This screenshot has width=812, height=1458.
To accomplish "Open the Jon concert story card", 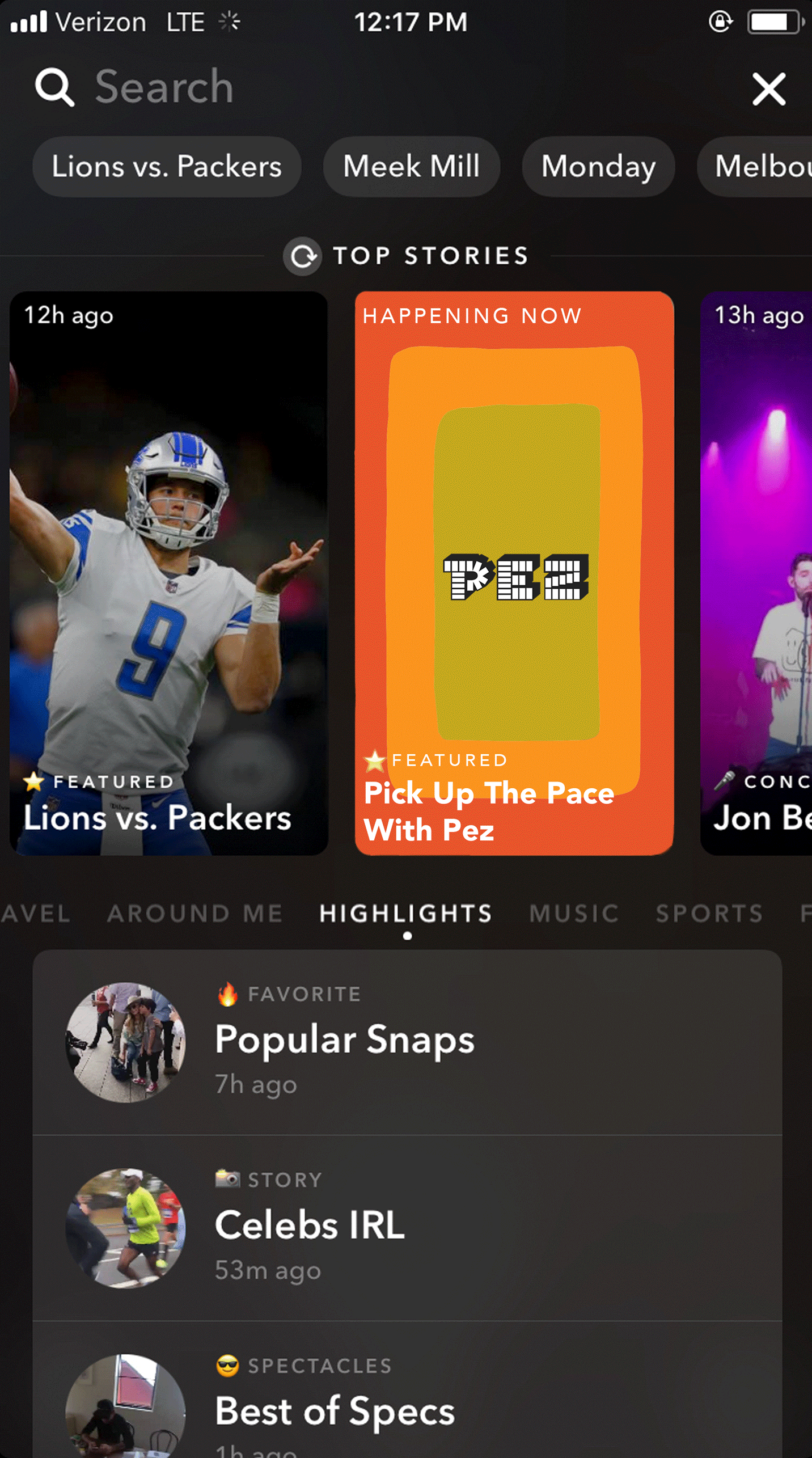I will point(756,573).
